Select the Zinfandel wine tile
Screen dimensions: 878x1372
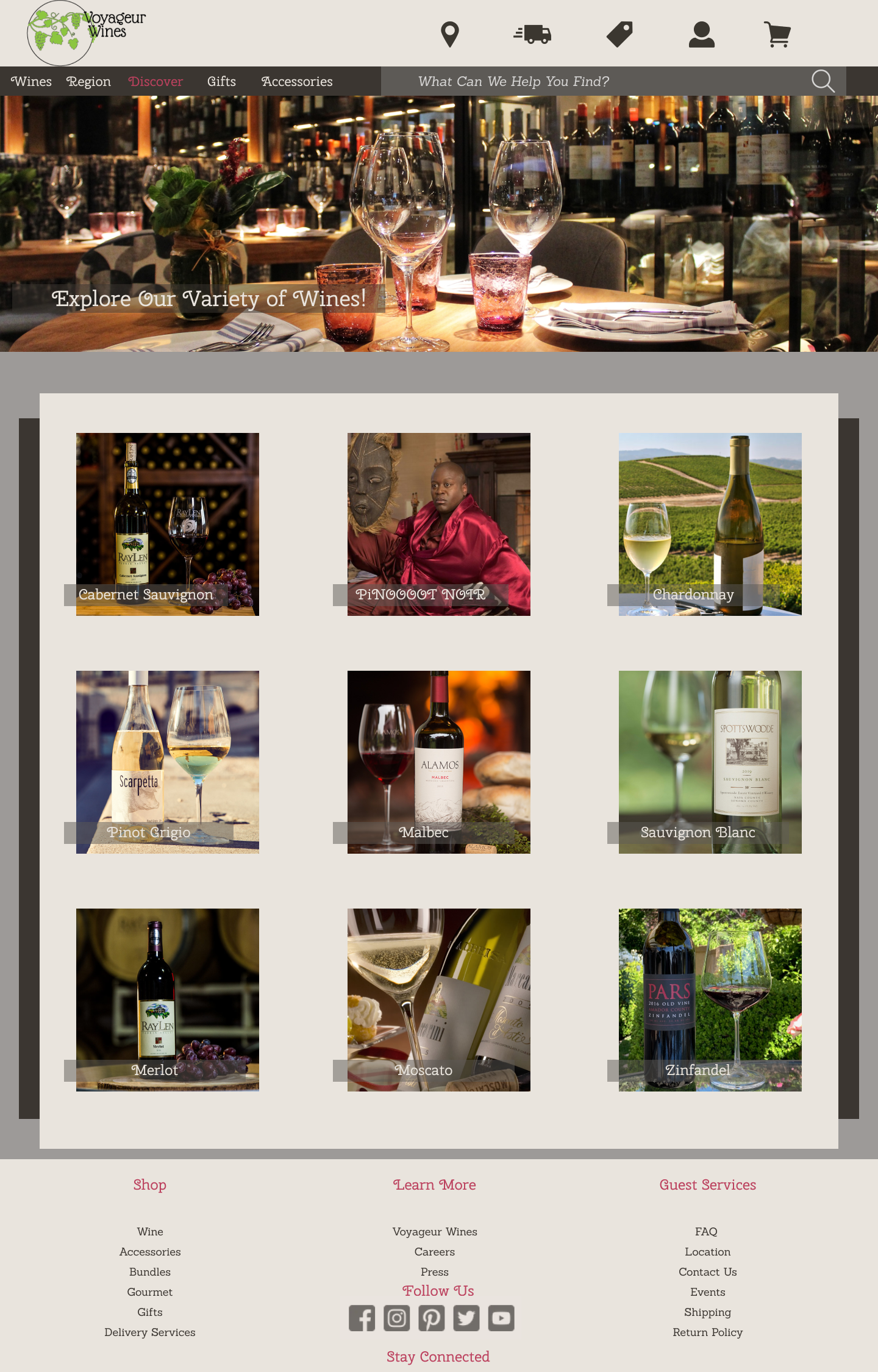[710, 1000]
